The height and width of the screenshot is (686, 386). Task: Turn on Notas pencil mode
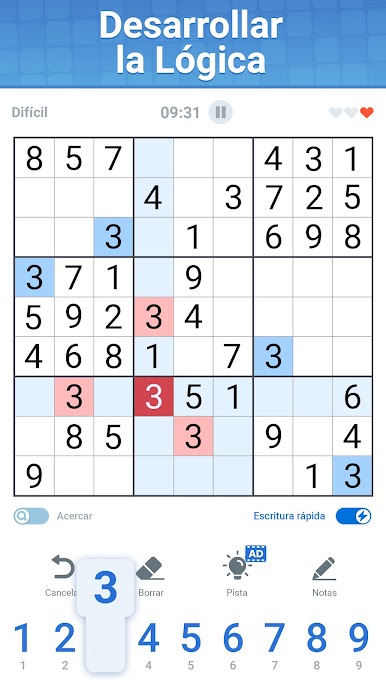click(324, 576)
